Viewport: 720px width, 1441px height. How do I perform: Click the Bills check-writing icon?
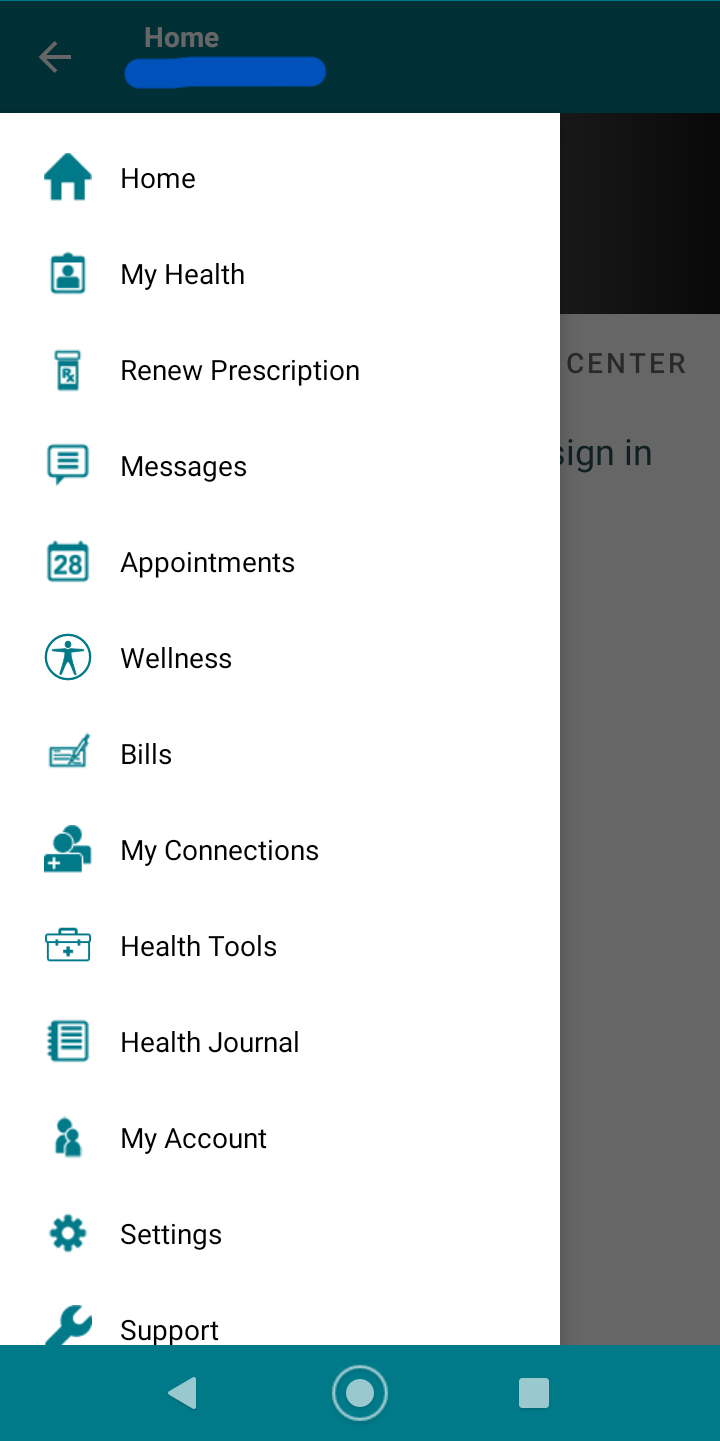[67, 753]
